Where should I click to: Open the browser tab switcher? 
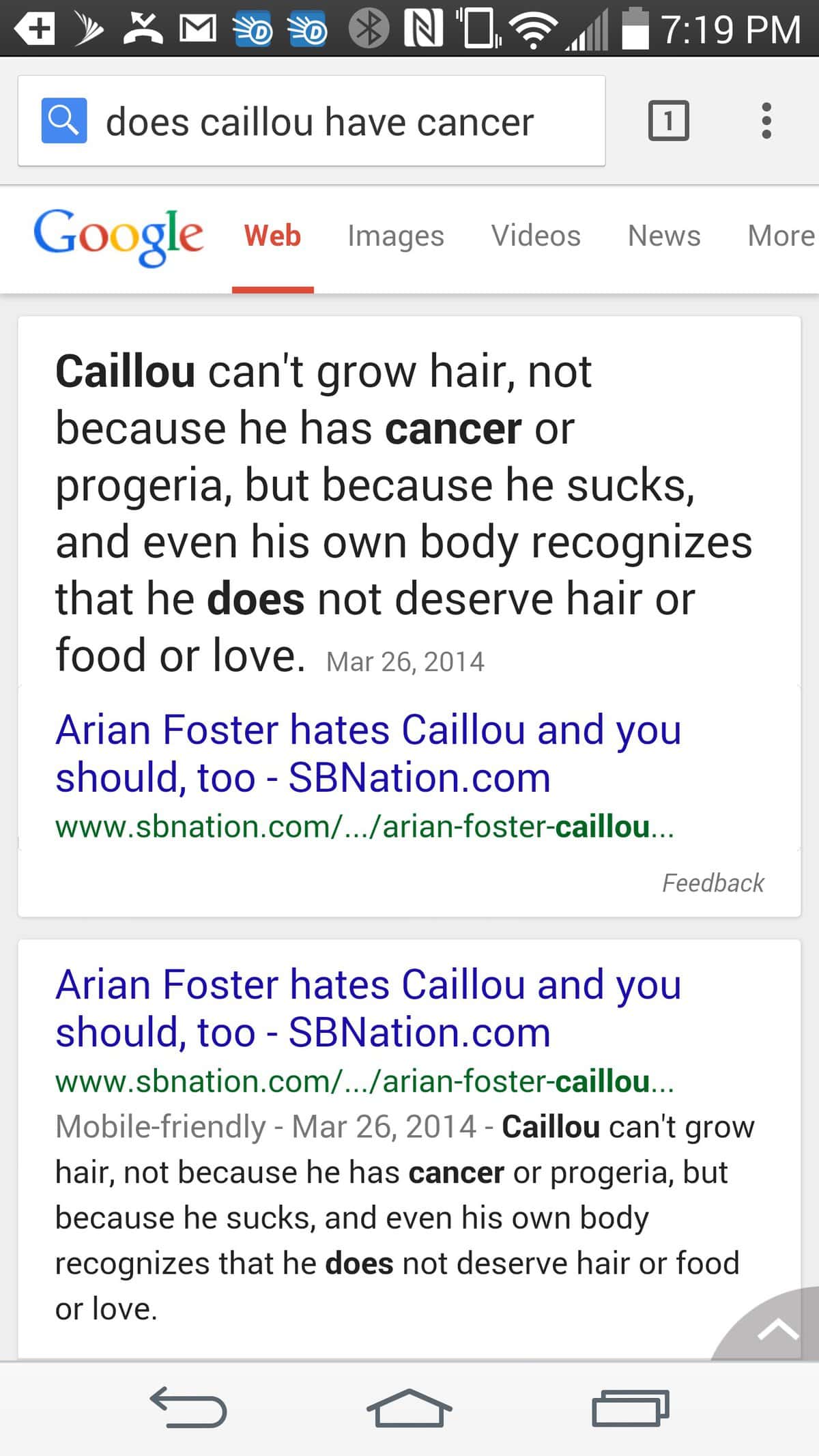pos(667,121)
